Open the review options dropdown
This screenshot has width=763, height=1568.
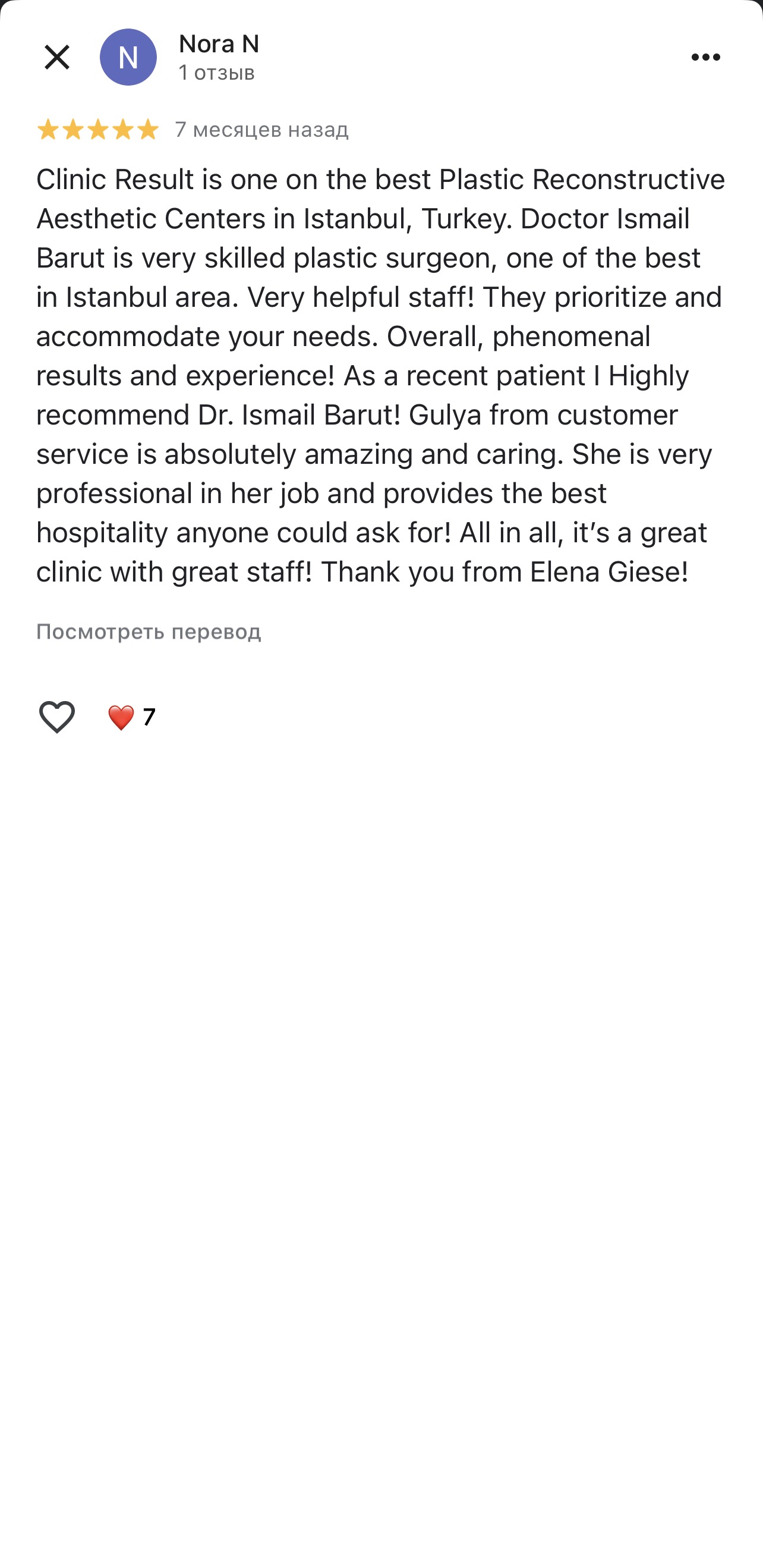pyautogui.click(x=707, y=56)
